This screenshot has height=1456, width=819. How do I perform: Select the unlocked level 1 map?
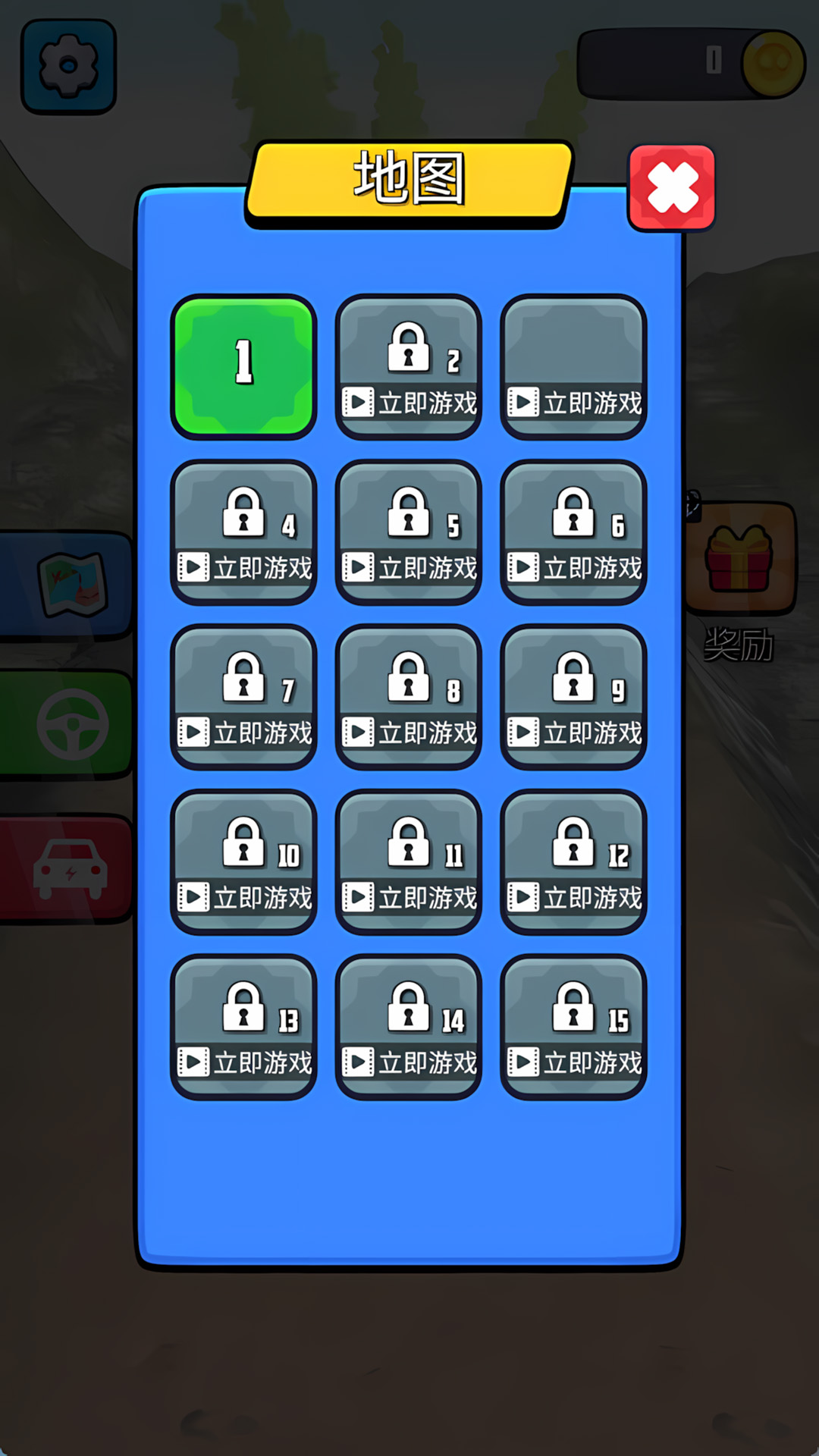[x=243, y=366]
